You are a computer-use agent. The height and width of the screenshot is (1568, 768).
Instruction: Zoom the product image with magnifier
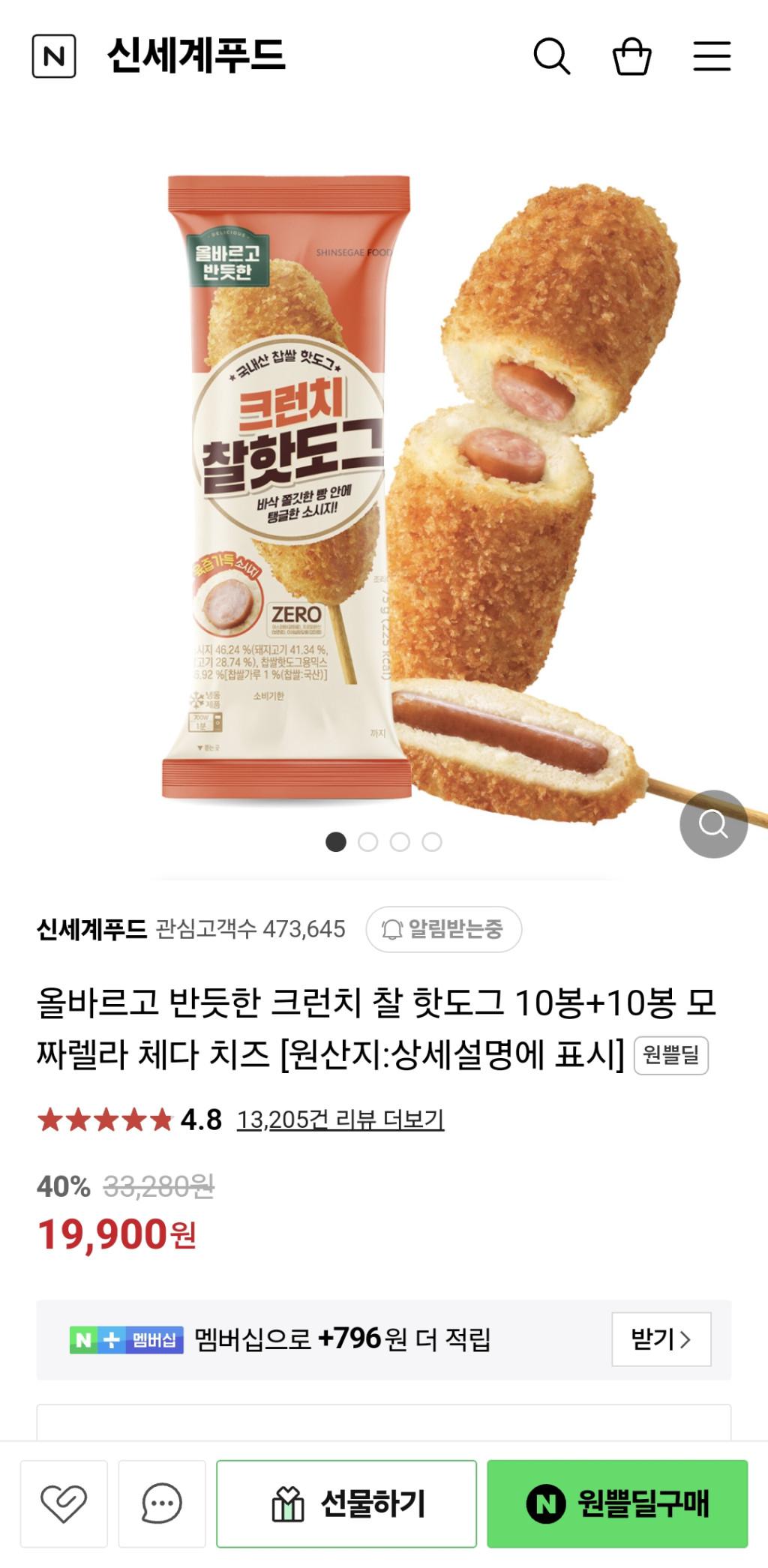point(713,824)
